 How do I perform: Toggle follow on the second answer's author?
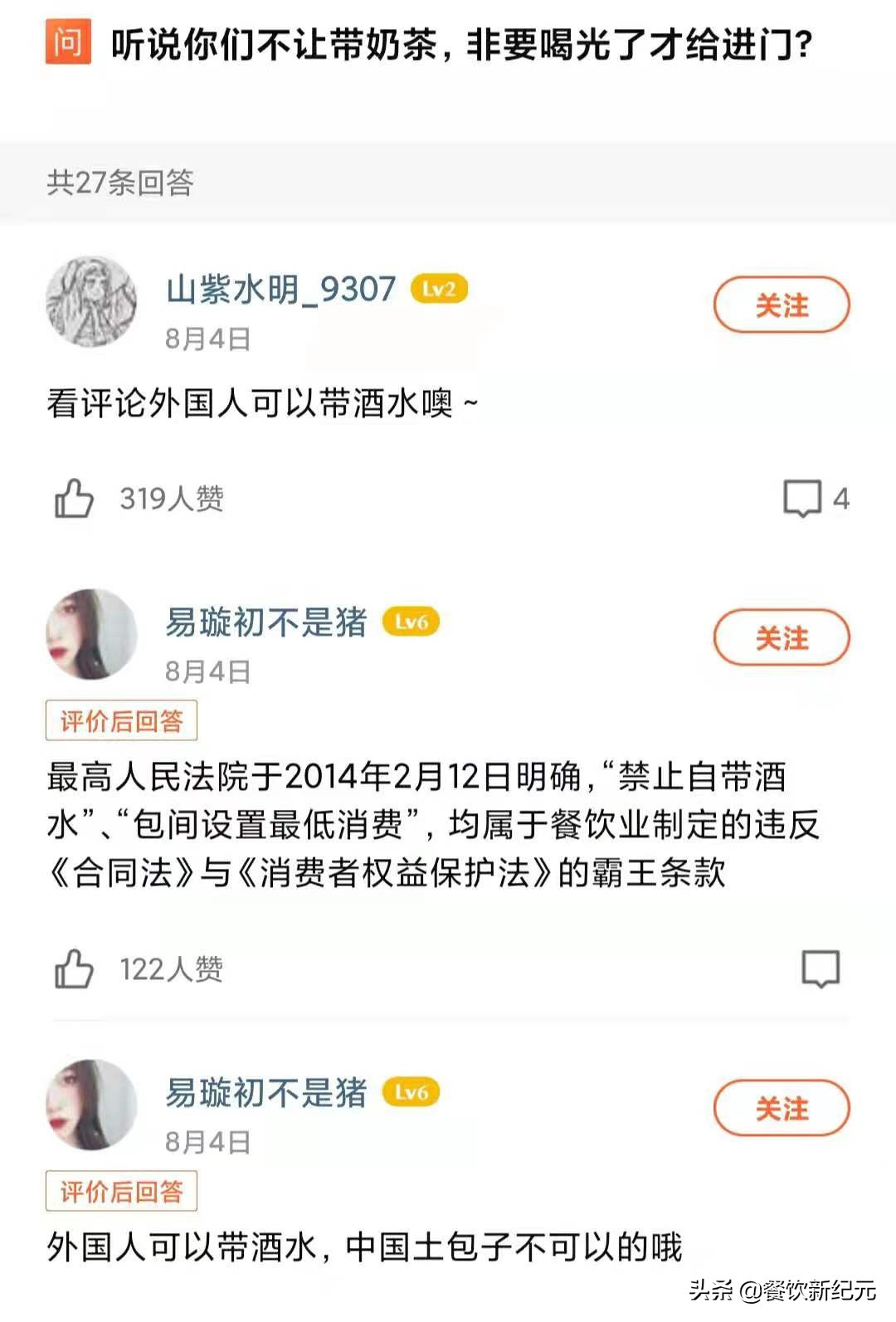[781, 638]
